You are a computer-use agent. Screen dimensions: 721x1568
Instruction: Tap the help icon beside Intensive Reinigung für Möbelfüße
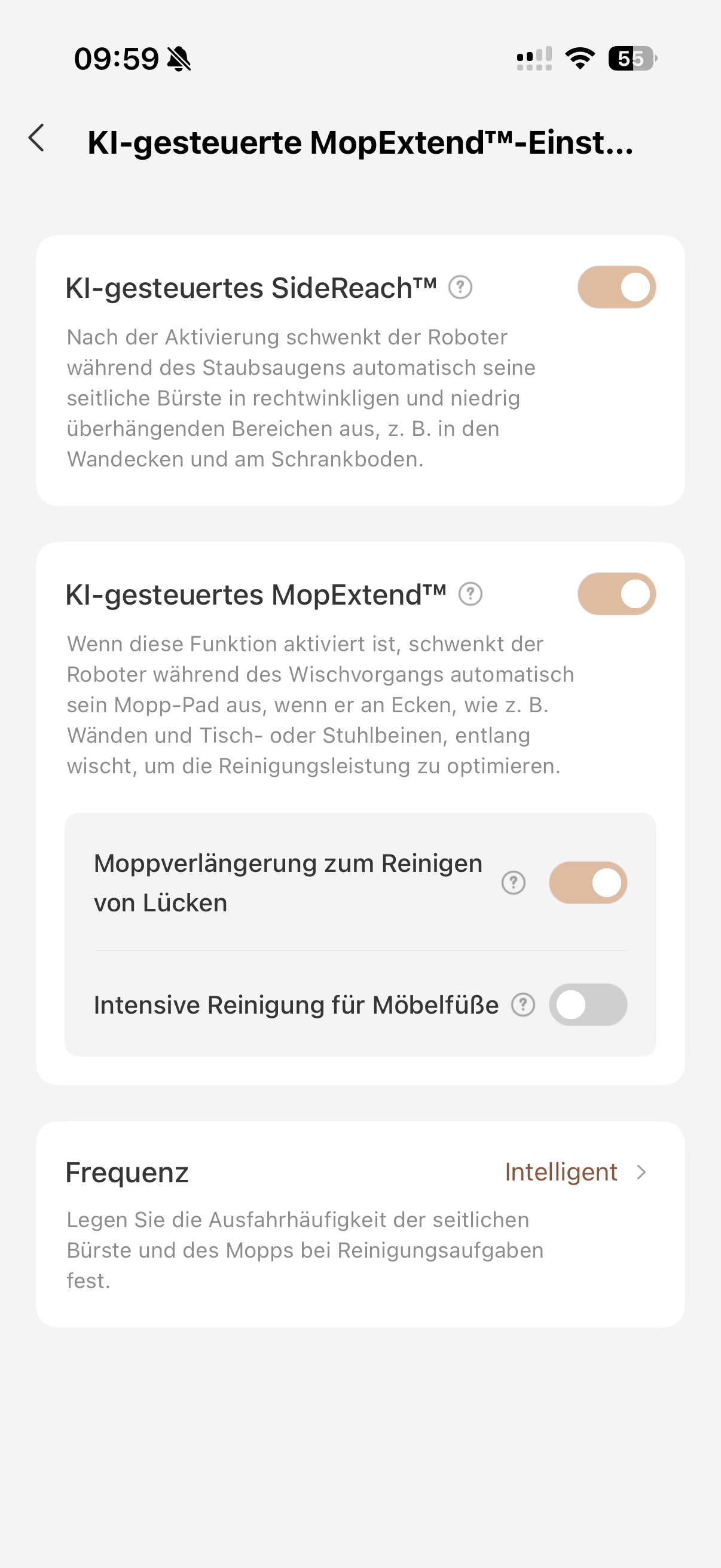pos(523,1004)
